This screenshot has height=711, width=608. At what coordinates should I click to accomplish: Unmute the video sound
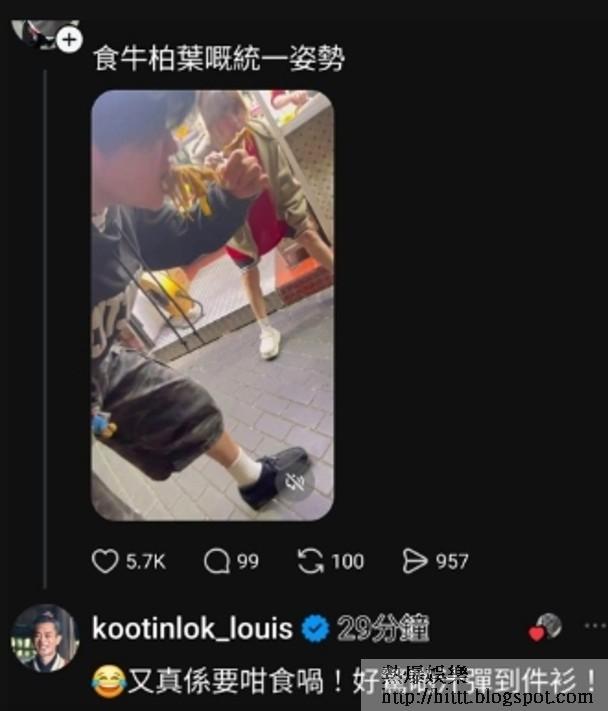294,483
